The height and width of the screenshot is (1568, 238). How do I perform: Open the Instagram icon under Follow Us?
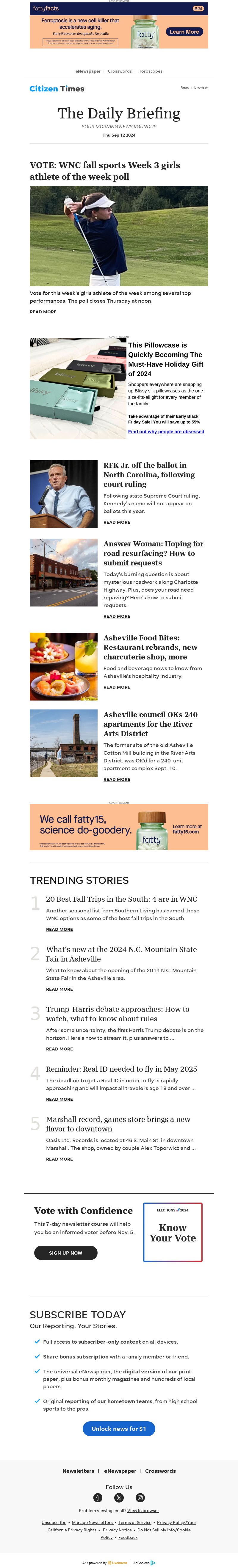tap(140, 1497)
